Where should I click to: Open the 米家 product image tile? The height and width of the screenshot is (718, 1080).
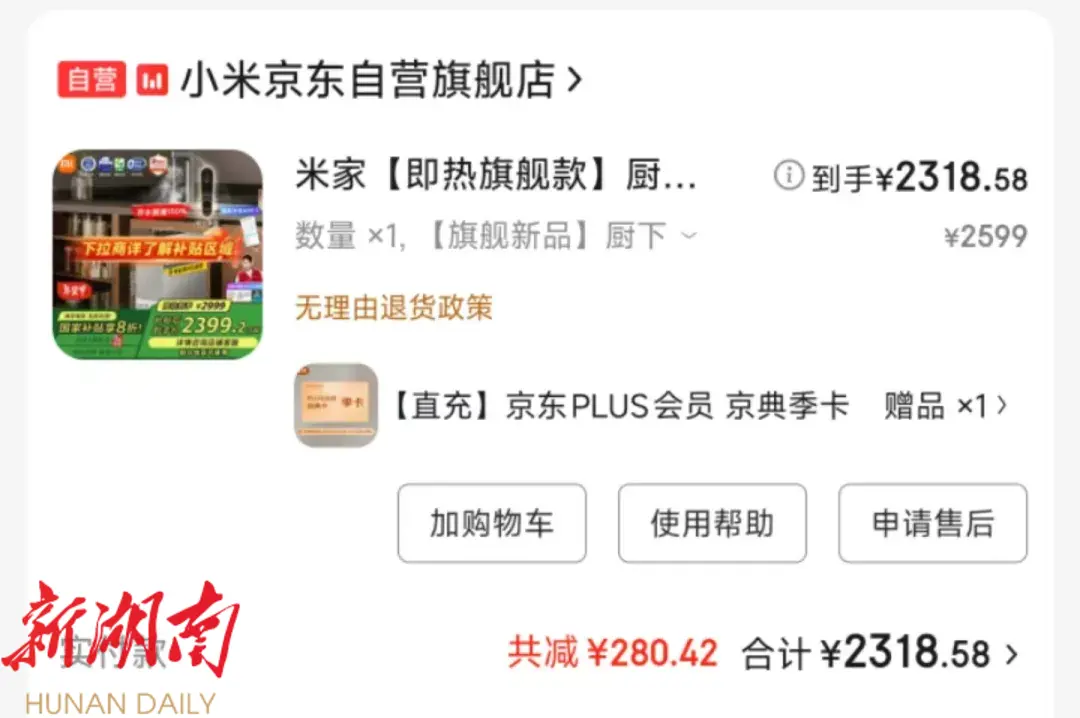click(158, 254)
